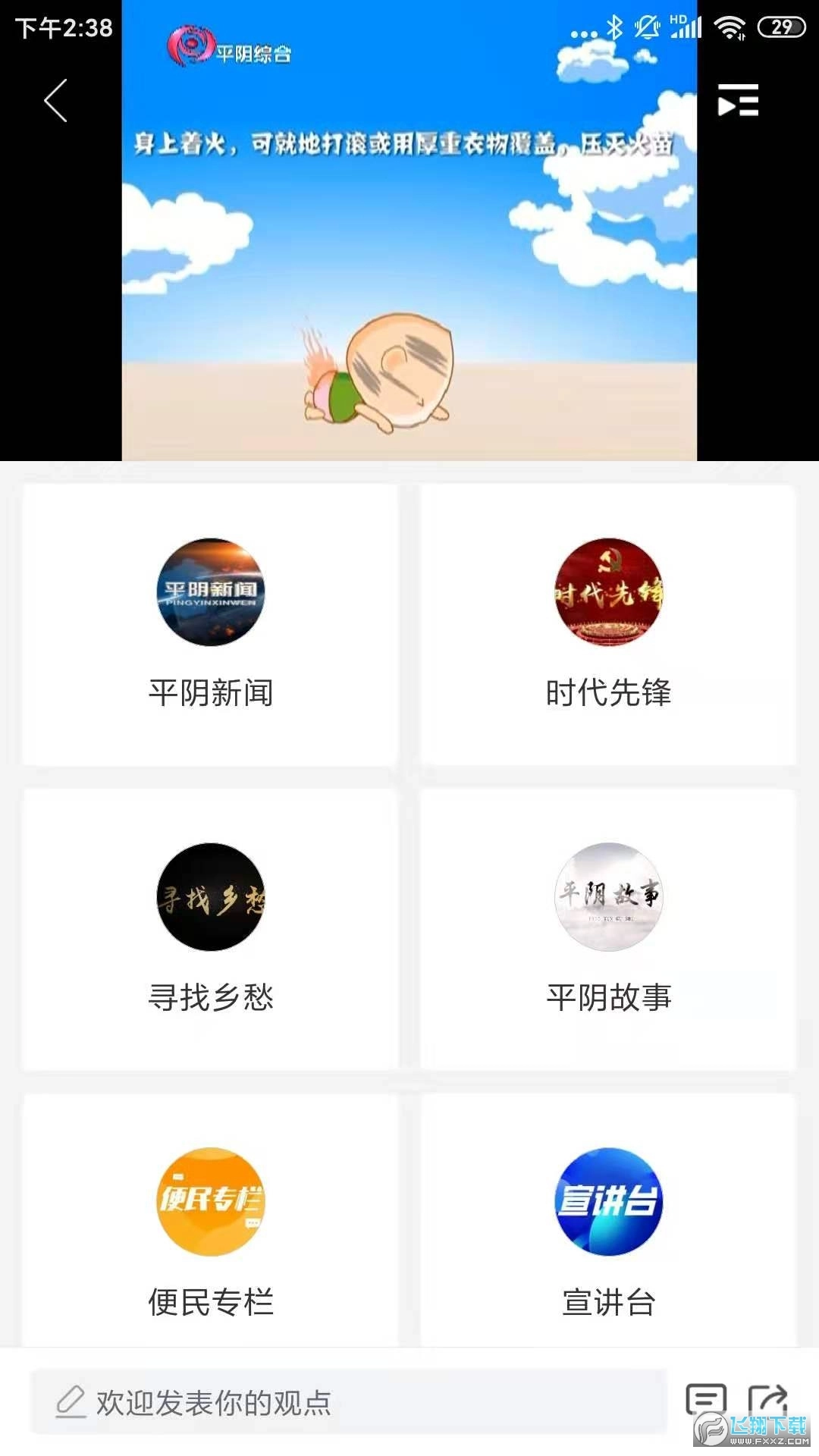Tap the 寻找乡愁 label text

(210, 999)
